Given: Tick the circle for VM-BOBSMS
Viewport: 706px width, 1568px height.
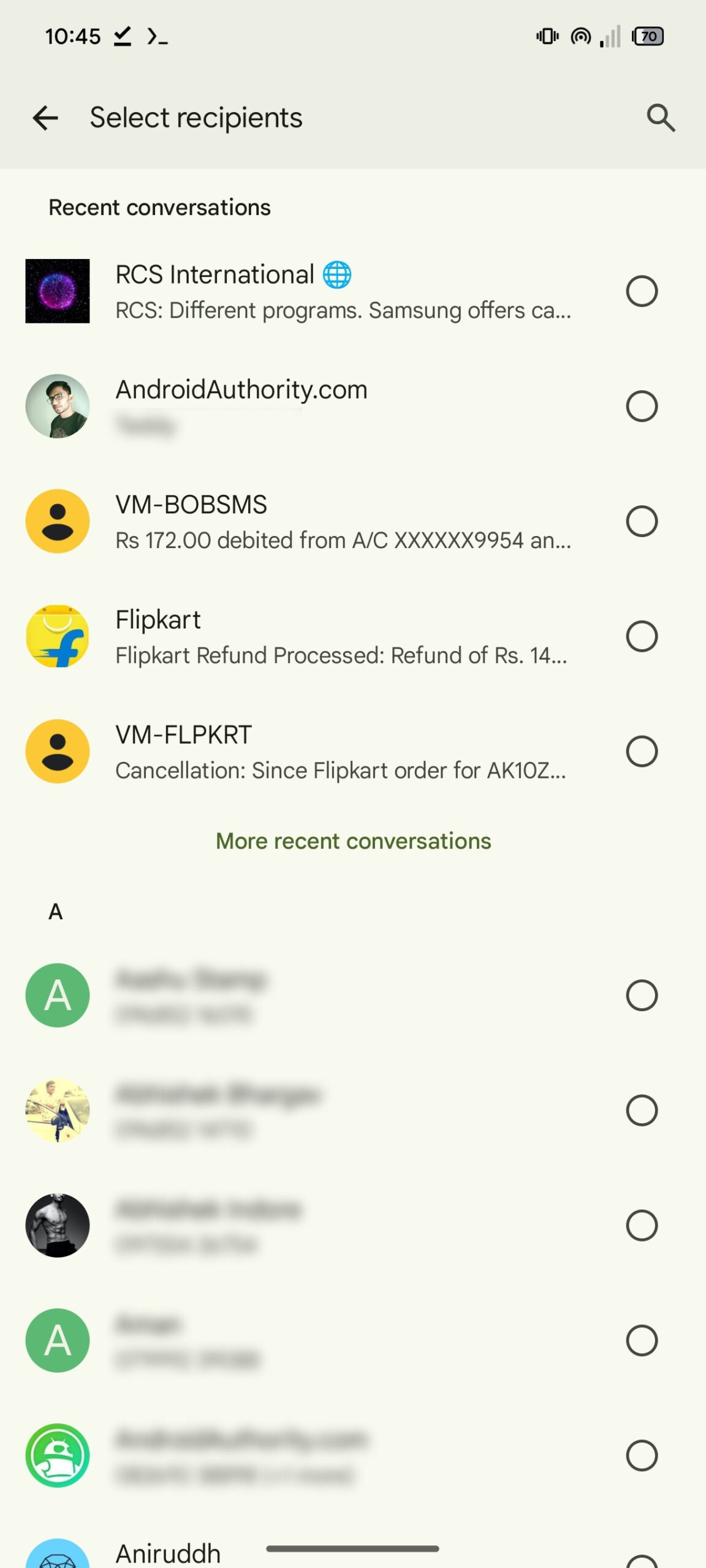Looking at the screenshot, I should coord(641,521).
